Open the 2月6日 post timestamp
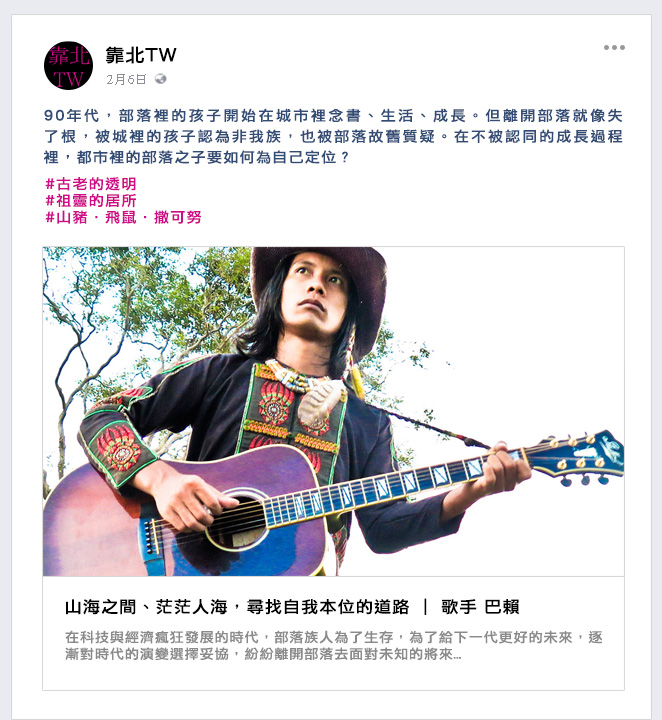The width and height of the screenshot is (662, 720). point(126,79)
